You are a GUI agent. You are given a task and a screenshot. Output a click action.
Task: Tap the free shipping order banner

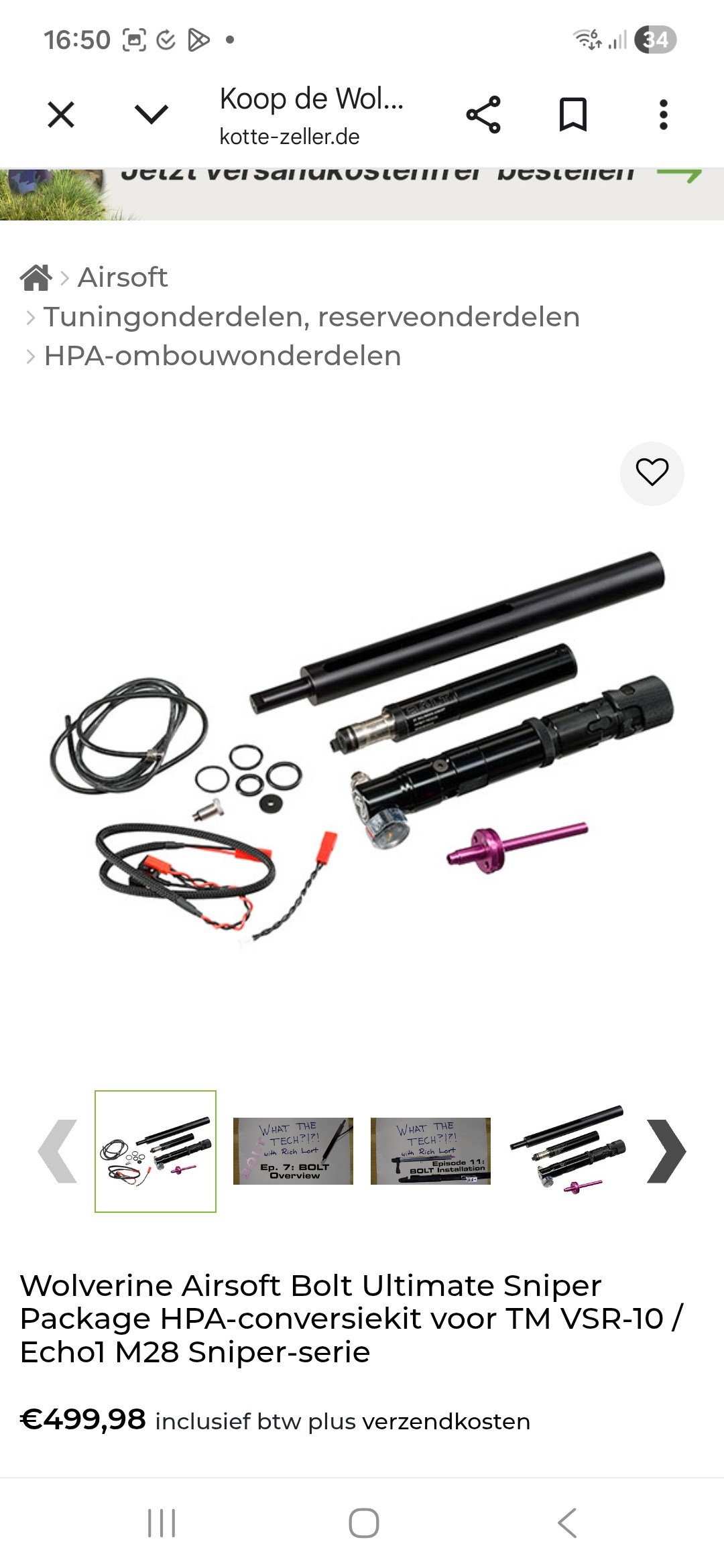tap(375, 191)
